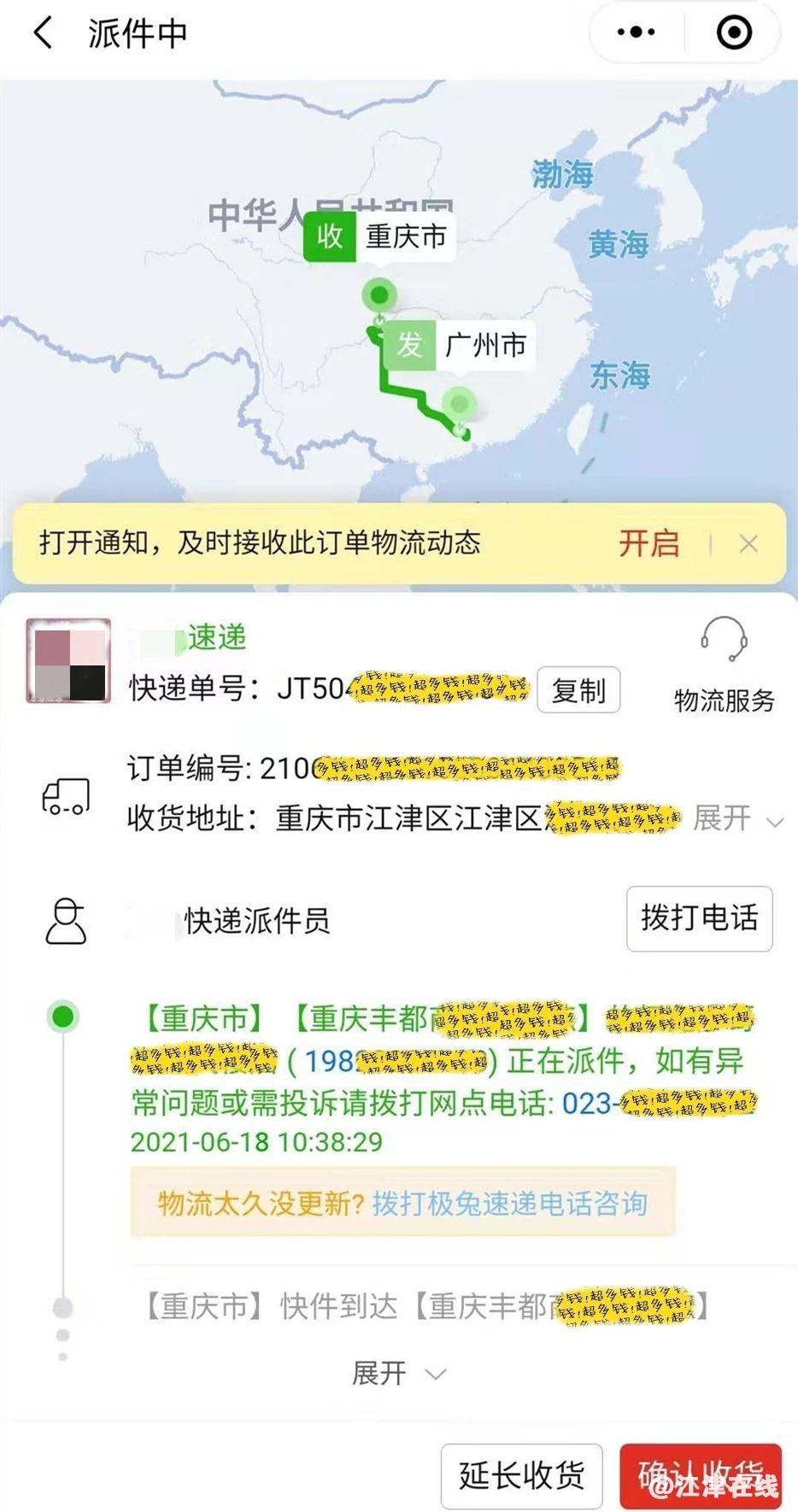This screenshot has width=798, height=1512.
Task: Copy the tracking number with 复制
Action: point(578,690)
